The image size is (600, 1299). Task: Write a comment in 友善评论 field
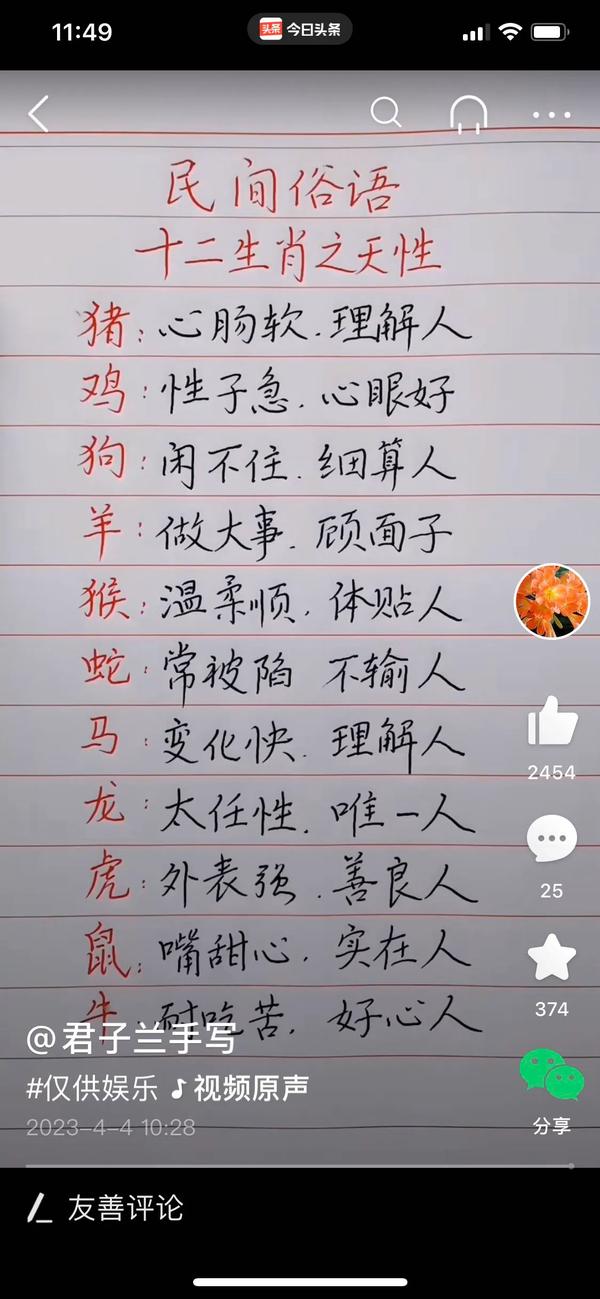(125, 1208)
